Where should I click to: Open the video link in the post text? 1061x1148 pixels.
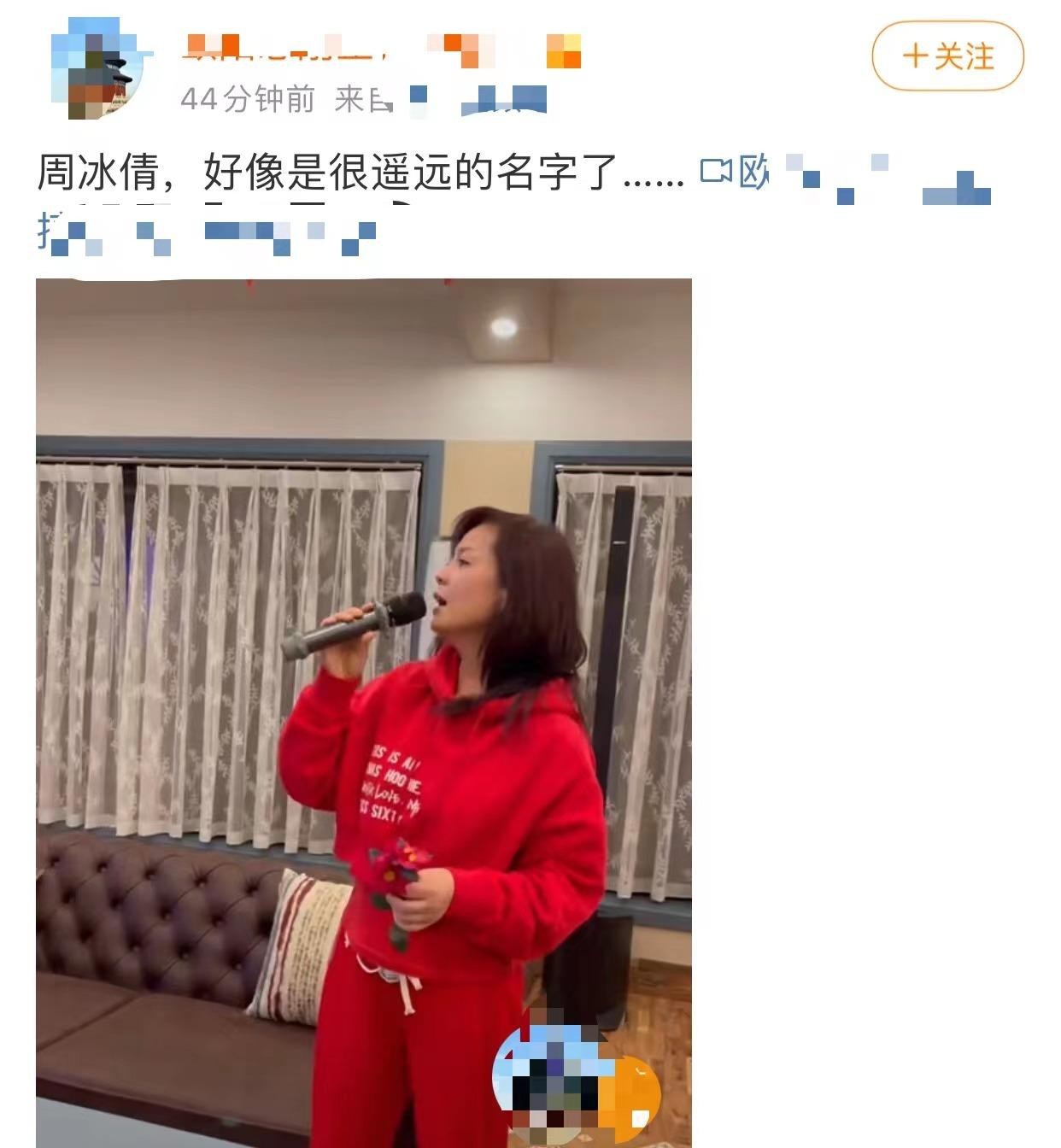coord(736,172)
